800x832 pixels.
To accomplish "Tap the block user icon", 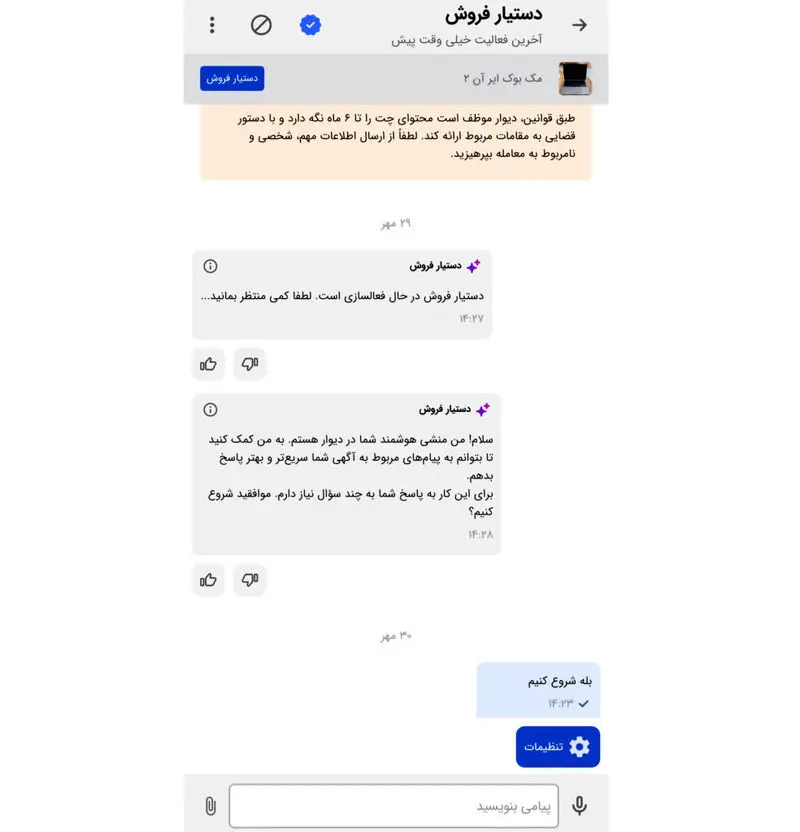I will (261, 25).
